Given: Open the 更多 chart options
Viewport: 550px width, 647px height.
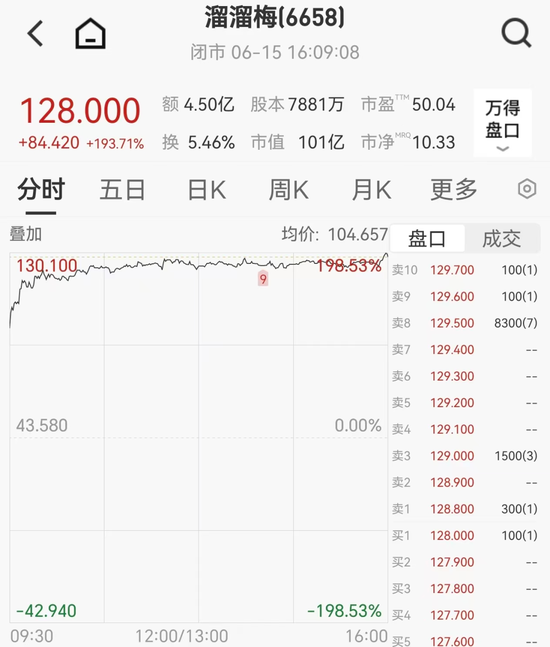Looking at the screenshot, I should click(454, 190).
